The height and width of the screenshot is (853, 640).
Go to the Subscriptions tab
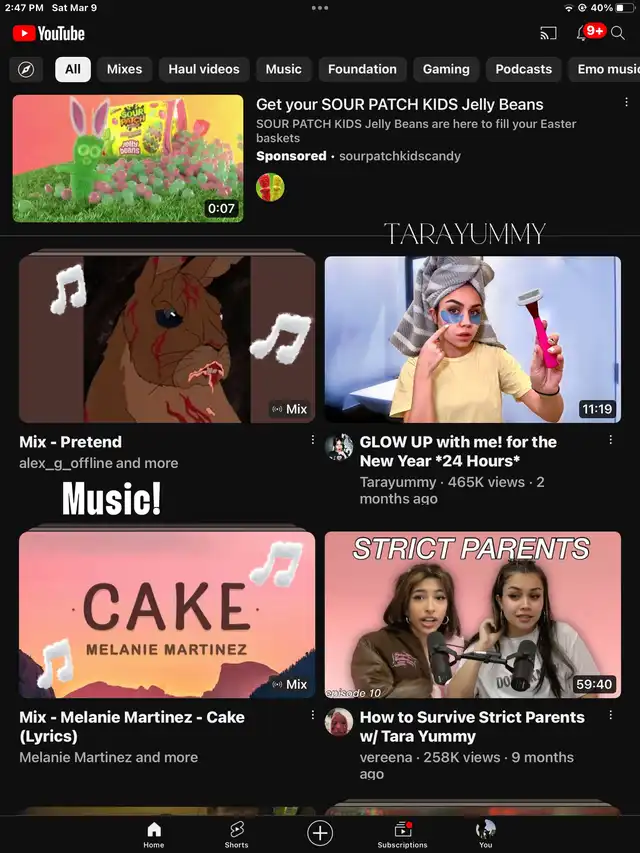point(402,833)
